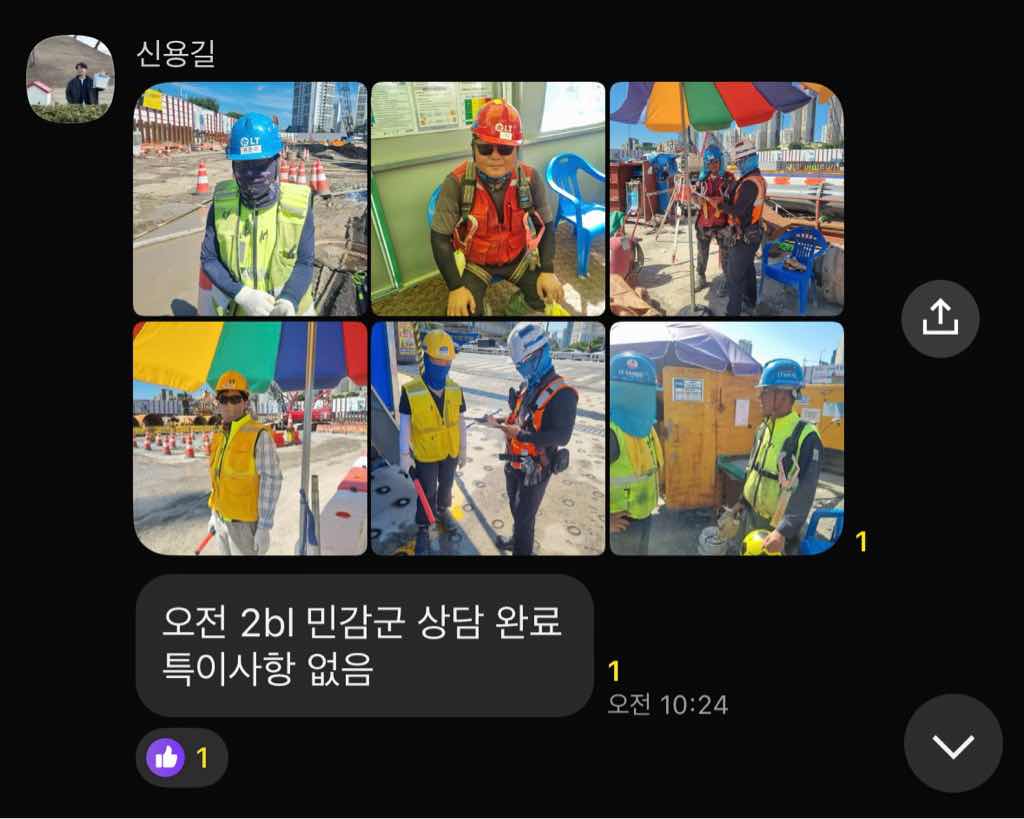This screenshot has height=819, width=1024.
Task: Open photo of seated worker in red helmet
Action: coord(488,199)
